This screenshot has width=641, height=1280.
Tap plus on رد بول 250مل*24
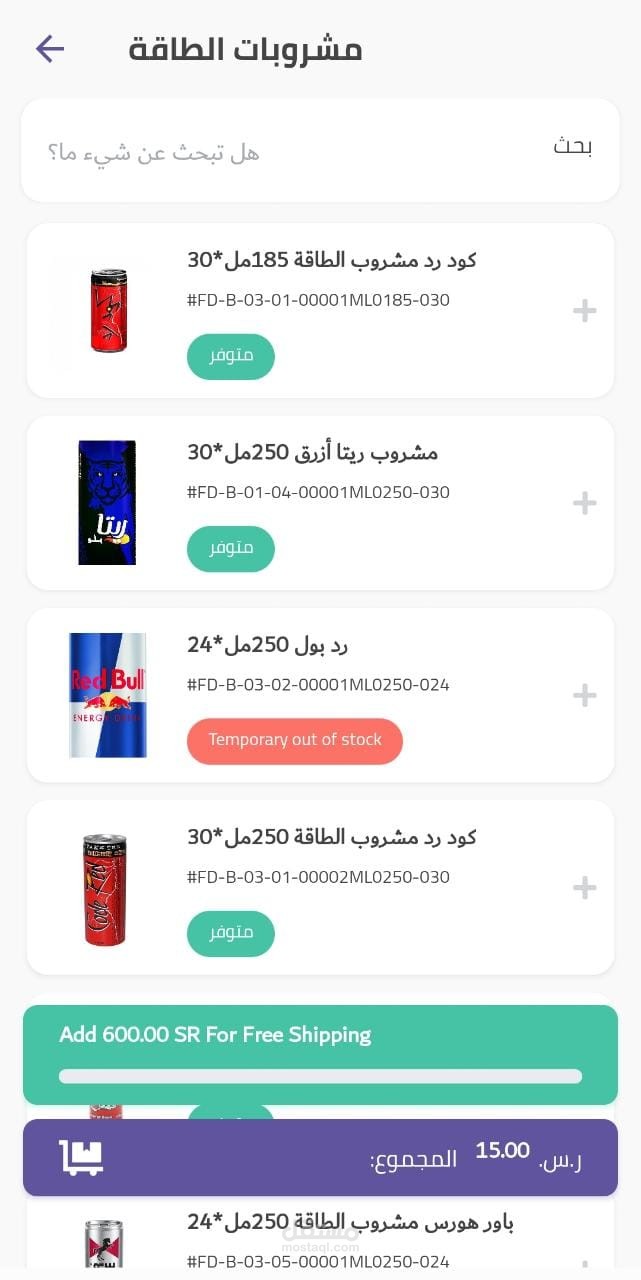click(584, 695)
